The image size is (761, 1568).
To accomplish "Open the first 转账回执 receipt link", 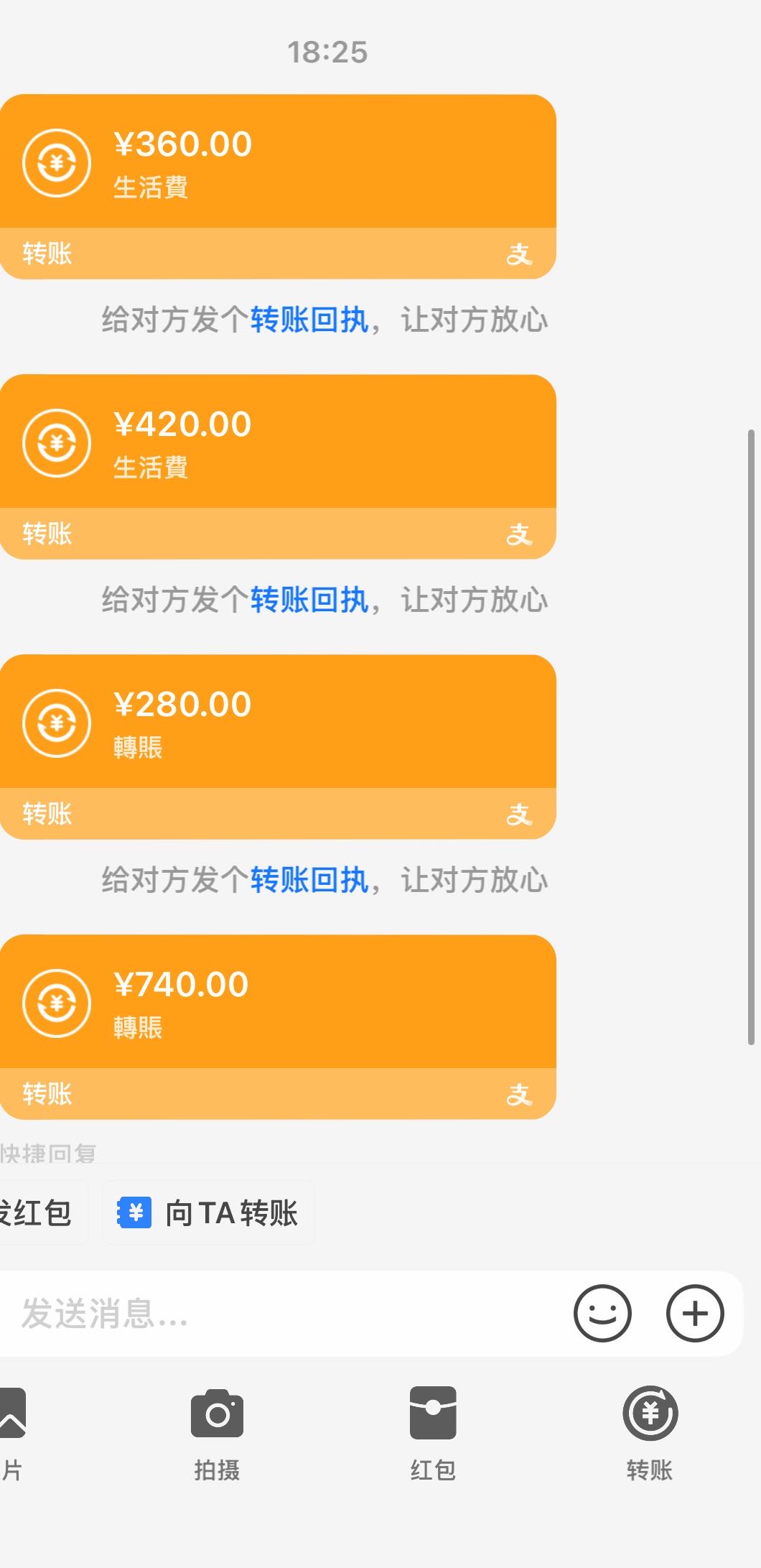I will point(310,320).
